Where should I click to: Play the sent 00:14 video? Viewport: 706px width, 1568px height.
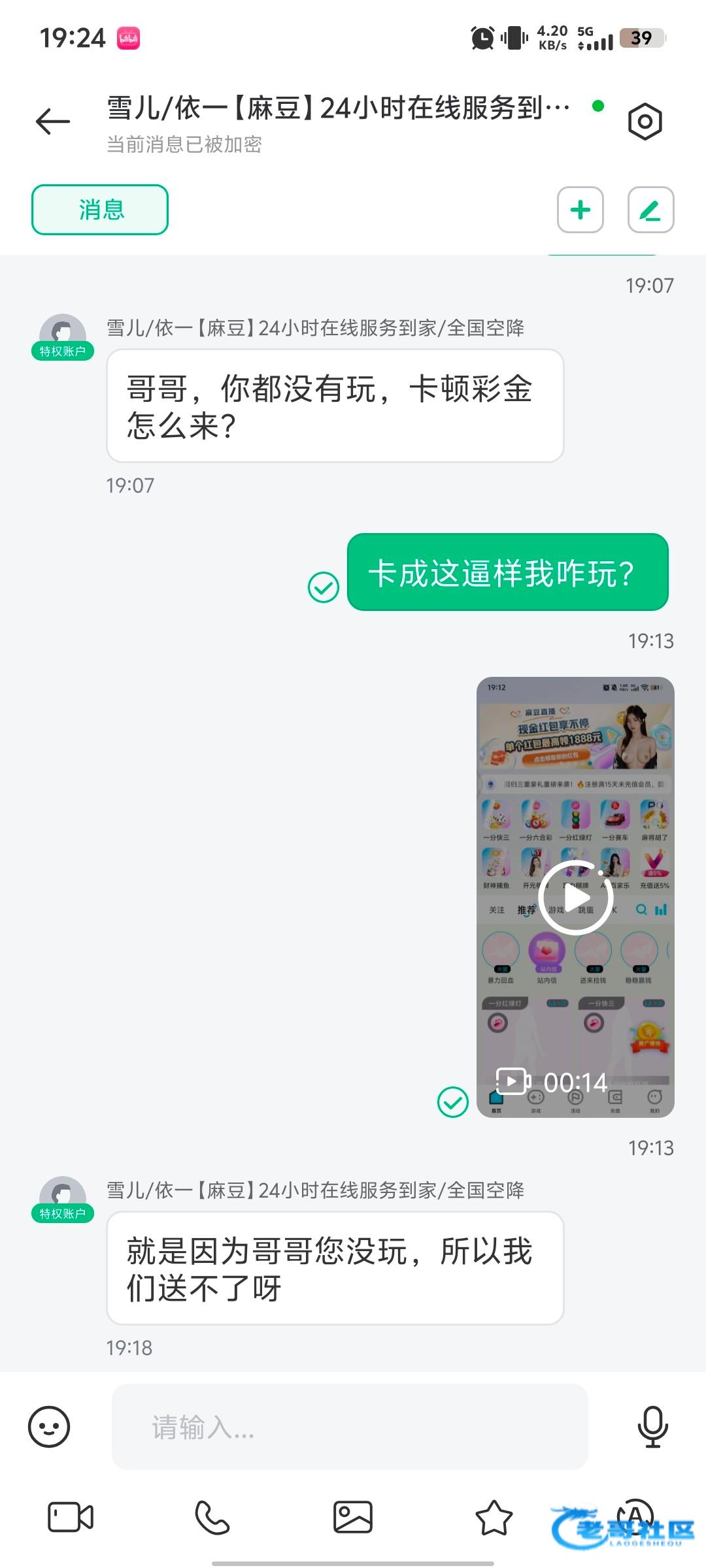click(575, 898)
